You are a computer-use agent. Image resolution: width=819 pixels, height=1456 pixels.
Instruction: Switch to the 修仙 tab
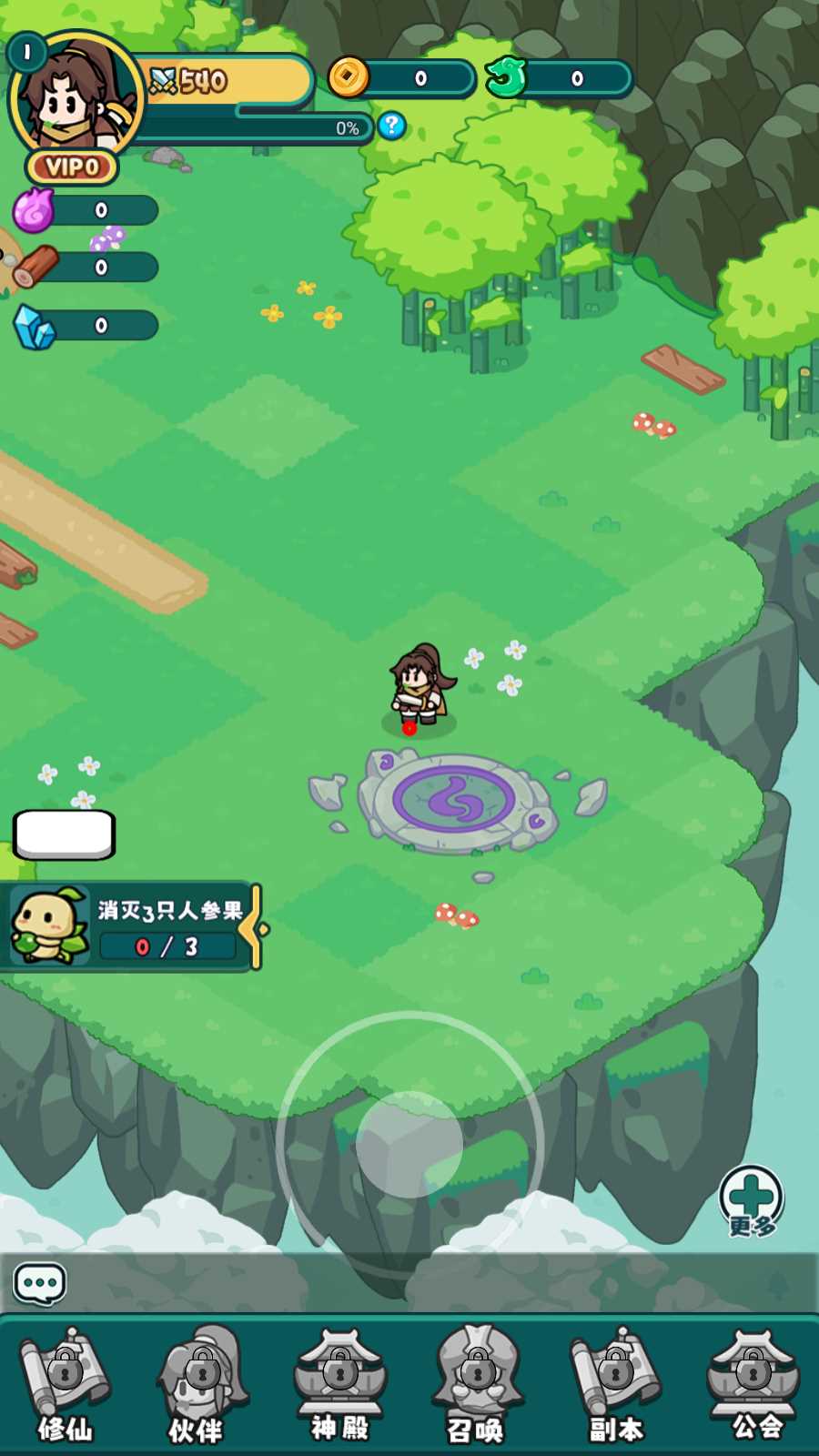pyautogui.click(x=66, y=1385)
